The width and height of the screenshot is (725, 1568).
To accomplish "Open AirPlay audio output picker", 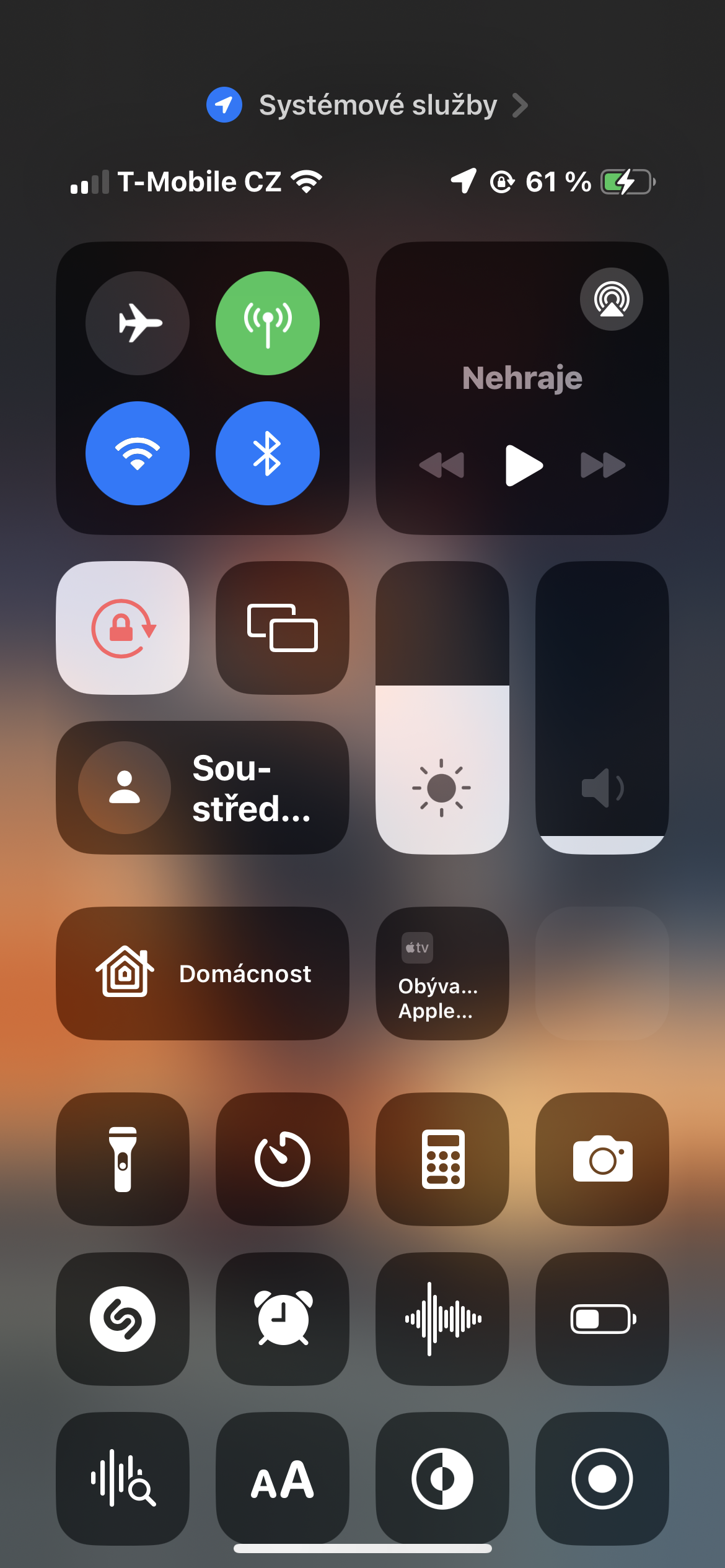I will (x=611, y=300).
